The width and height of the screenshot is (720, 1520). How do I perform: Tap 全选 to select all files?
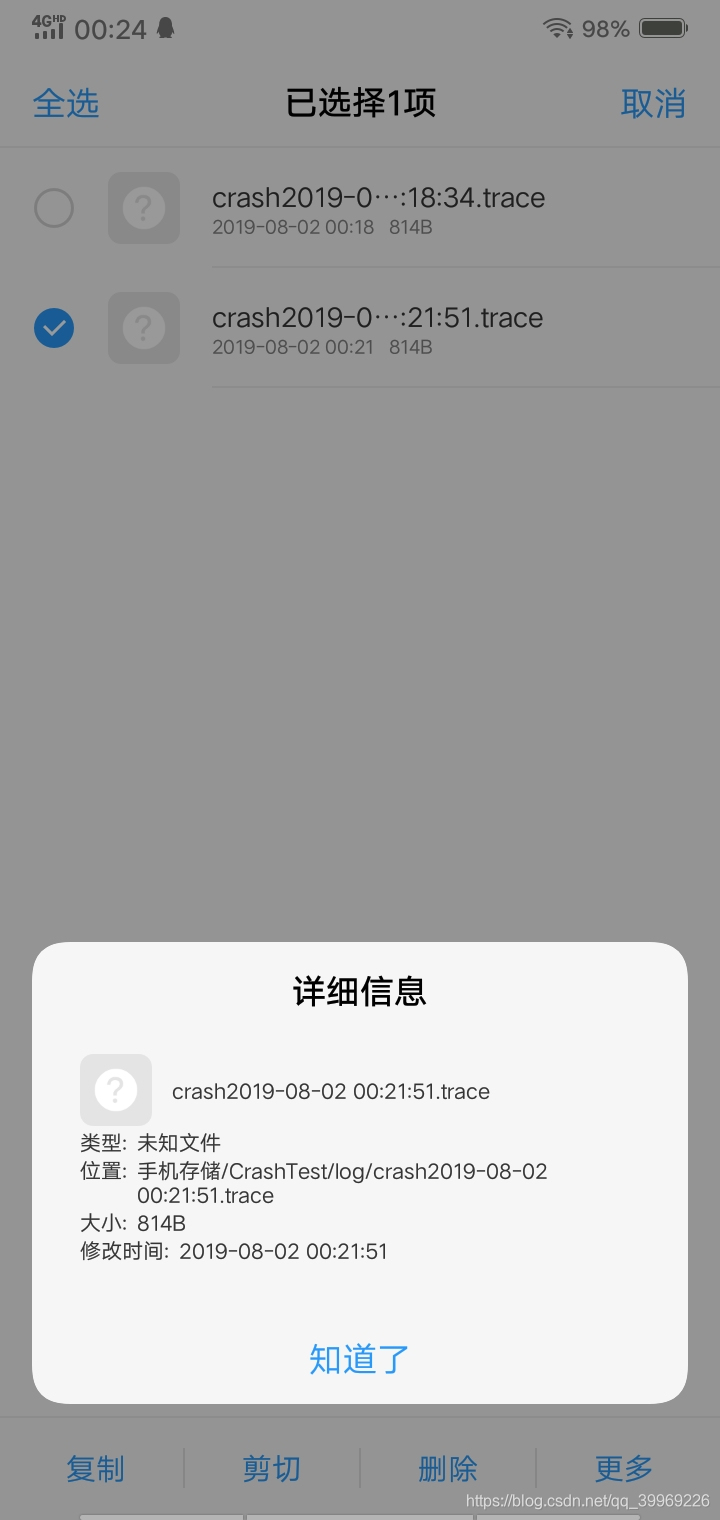coord(65,104)
